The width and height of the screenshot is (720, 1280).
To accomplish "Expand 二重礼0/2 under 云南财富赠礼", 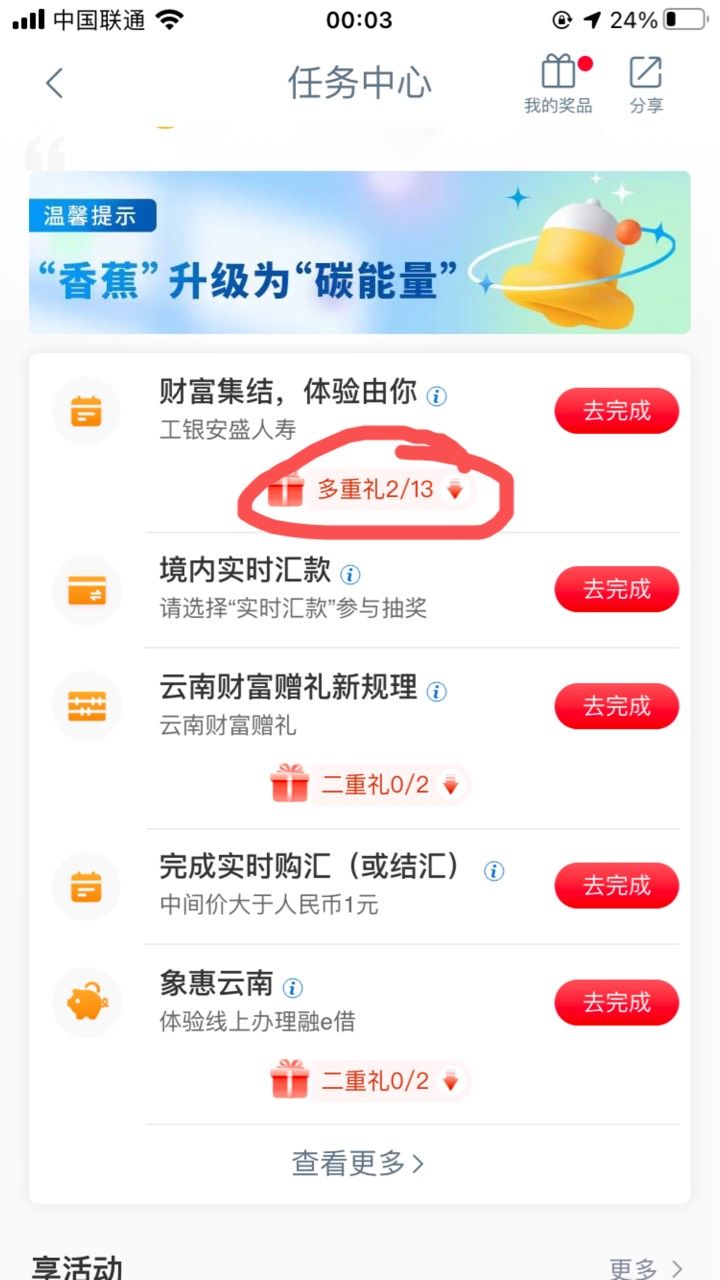I will click(x=368, y=785).
